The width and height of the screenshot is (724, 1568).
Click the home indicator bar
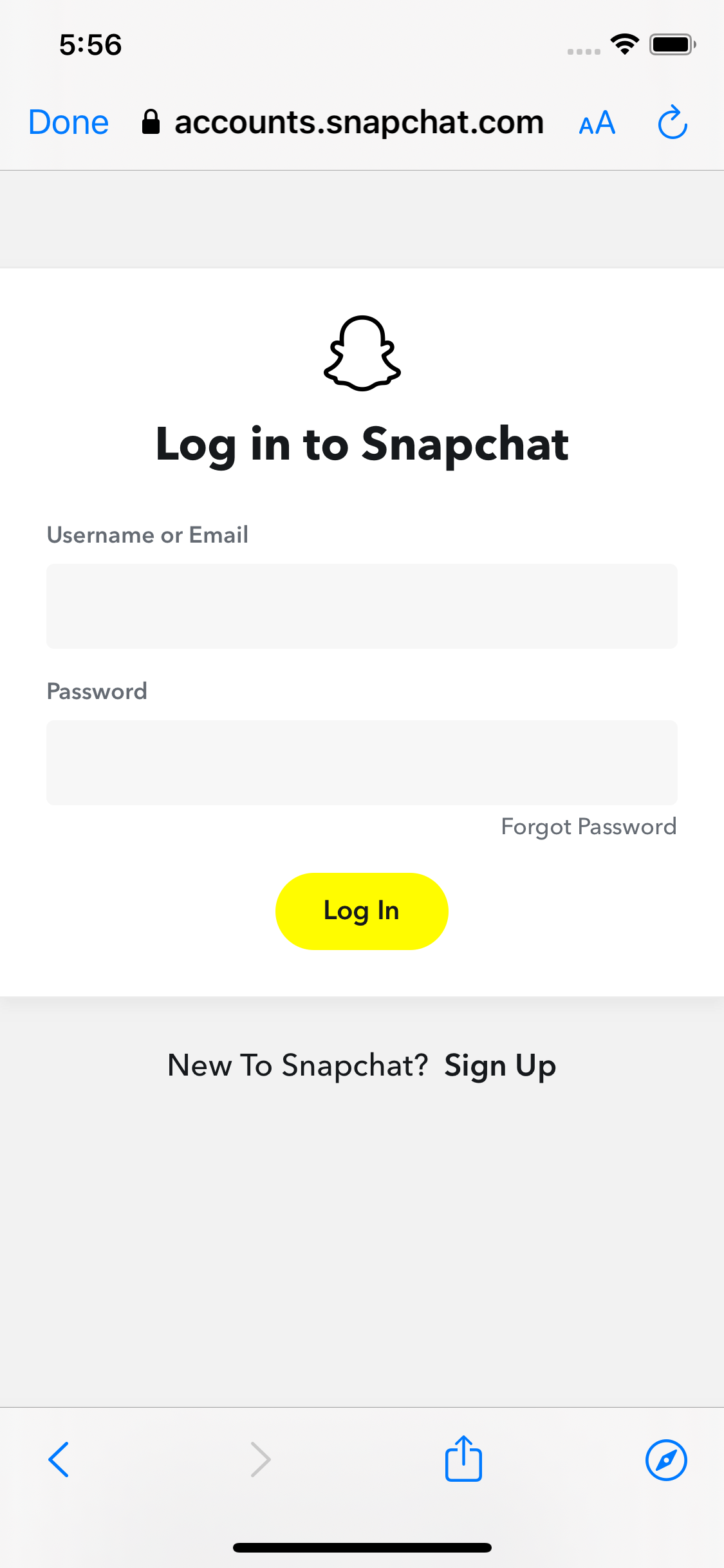[362, 1547]
